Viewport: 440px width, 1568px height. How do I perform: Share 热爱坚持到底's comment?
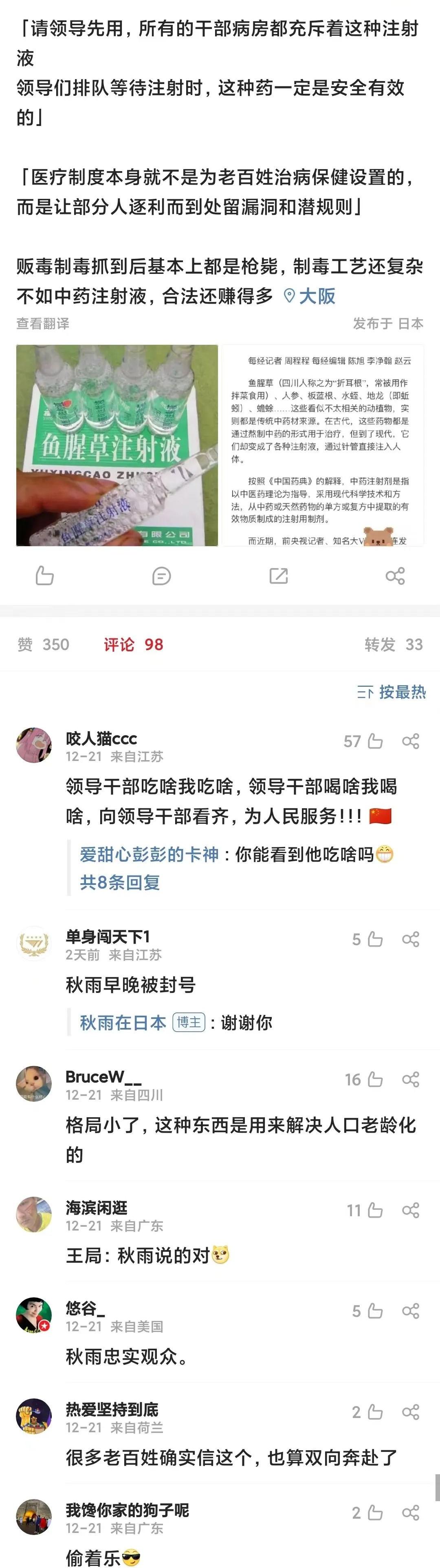coord(411,1411)
